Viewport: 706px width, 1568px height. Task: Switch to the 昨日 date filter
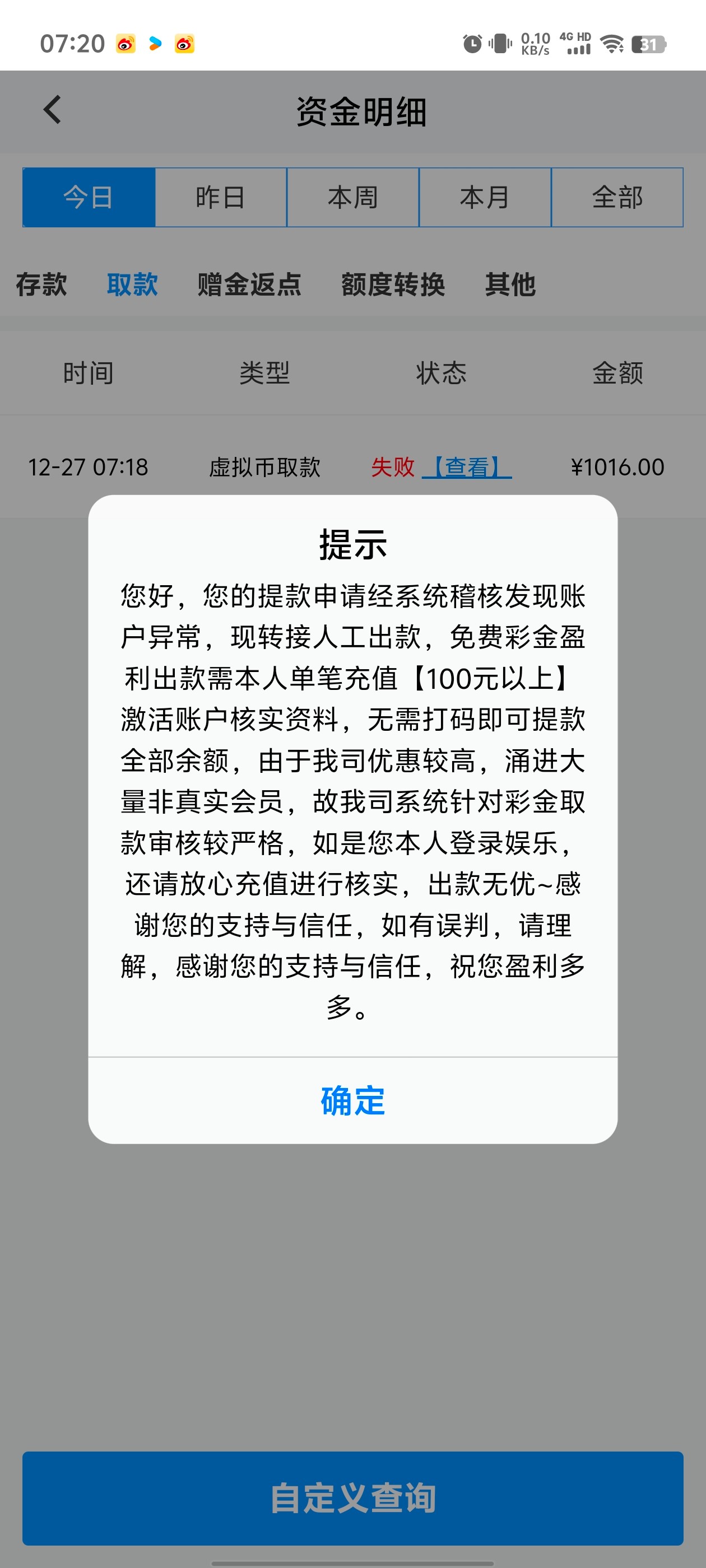coord(221,197)
